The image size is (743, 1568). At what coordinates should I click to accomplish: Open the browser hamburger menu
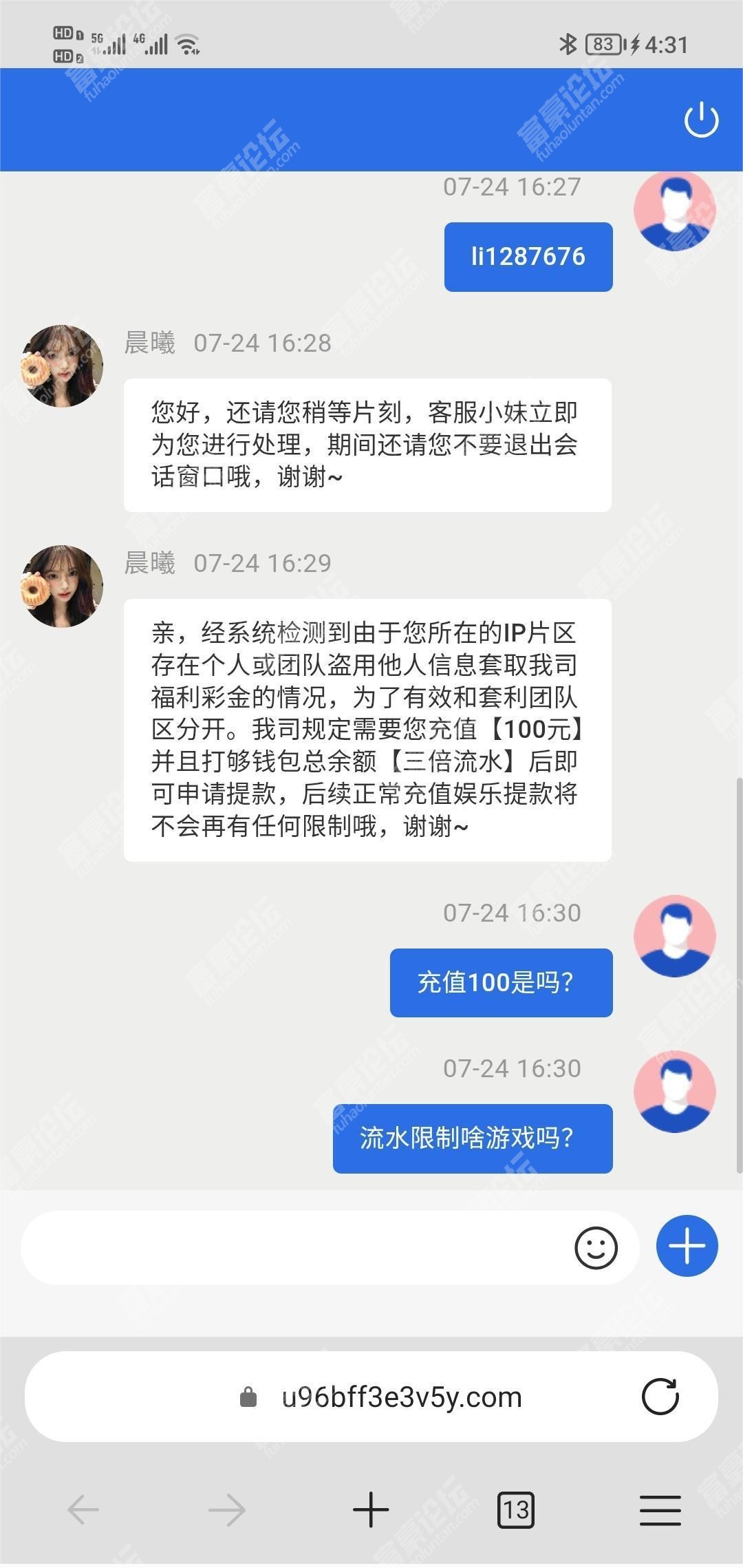[660, 1510]
